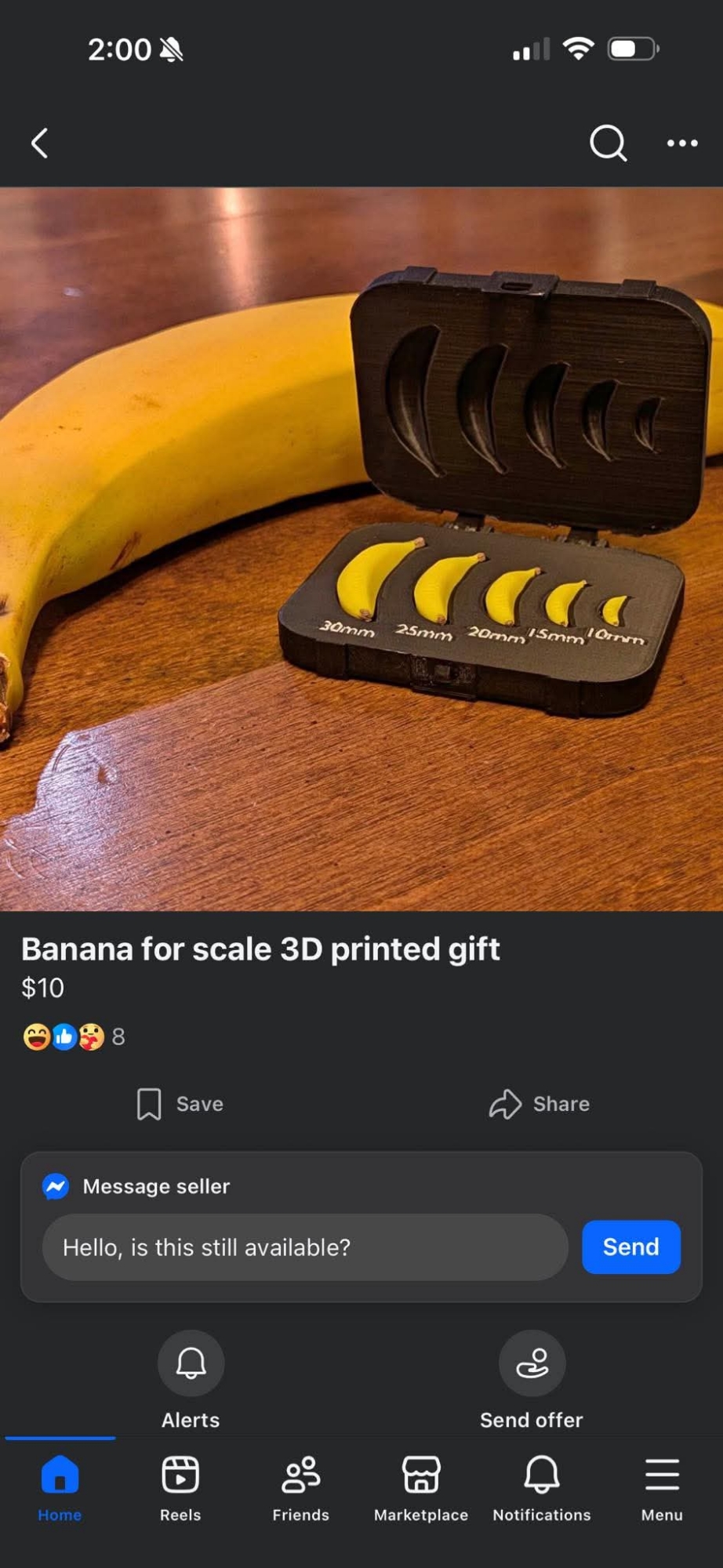This screenshot has height=1568, width=723.
Task: Share the banana for scale listing
Action: 540,1104
